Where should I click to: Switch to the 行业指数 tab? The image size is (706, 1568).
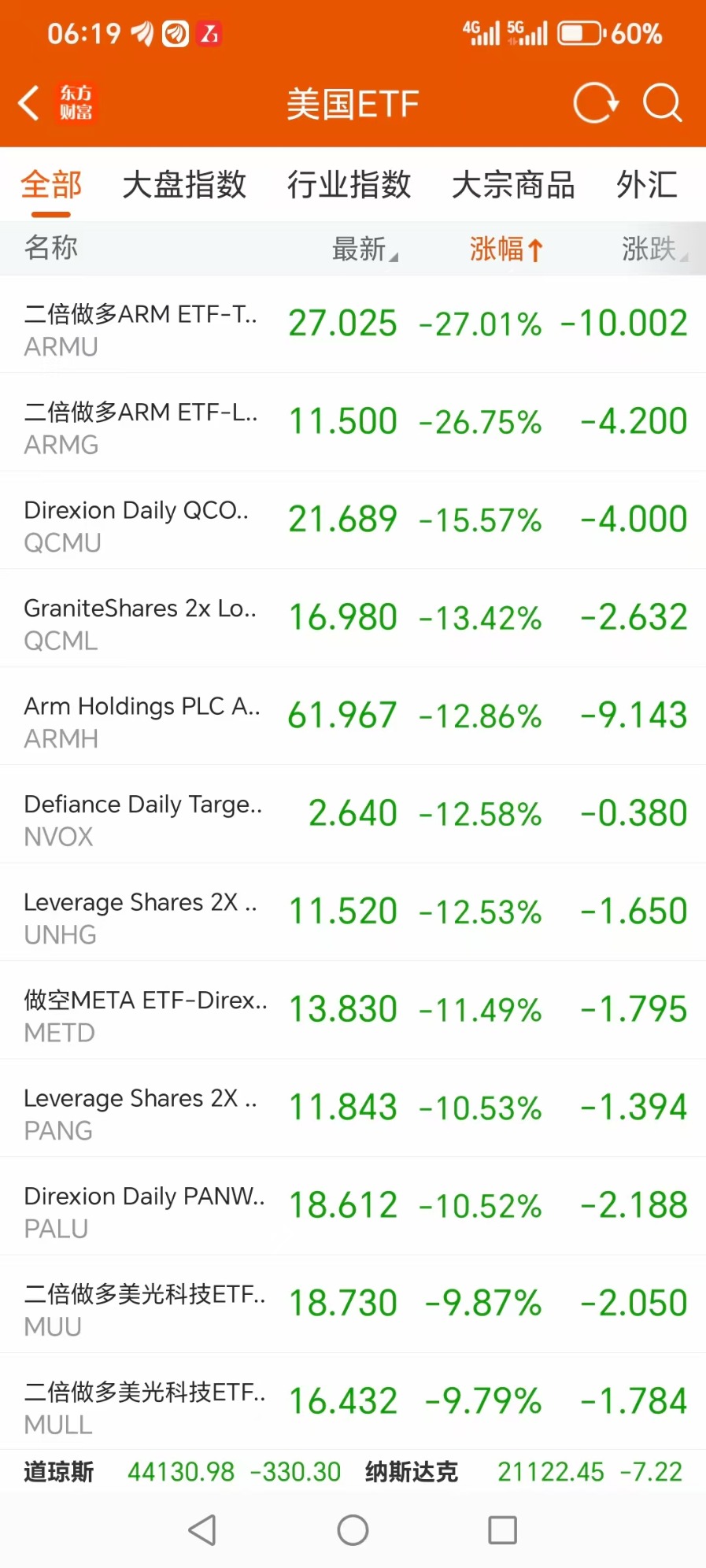[349, 185]
